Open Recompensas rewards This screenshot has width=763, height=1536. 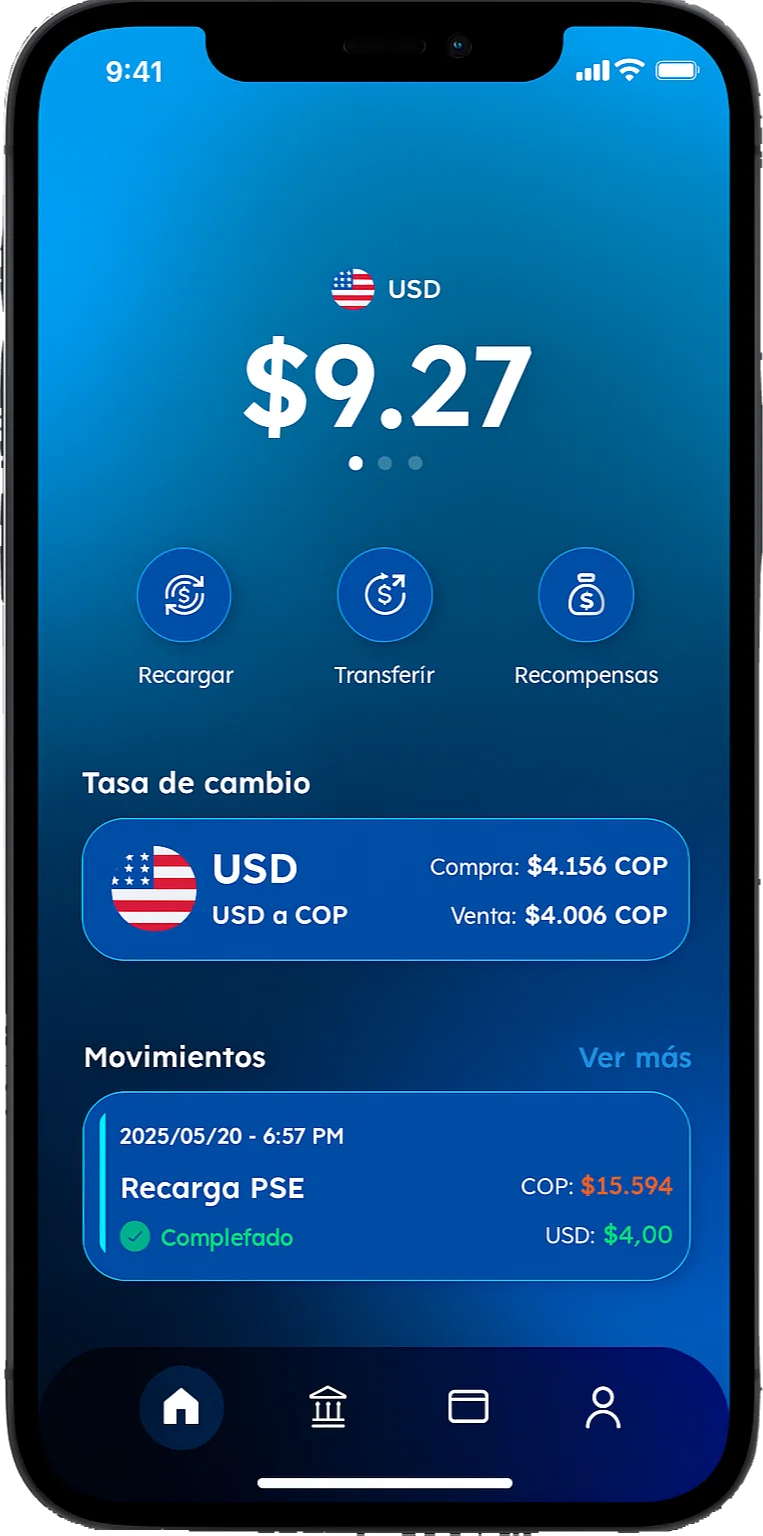tap(586, 596)
